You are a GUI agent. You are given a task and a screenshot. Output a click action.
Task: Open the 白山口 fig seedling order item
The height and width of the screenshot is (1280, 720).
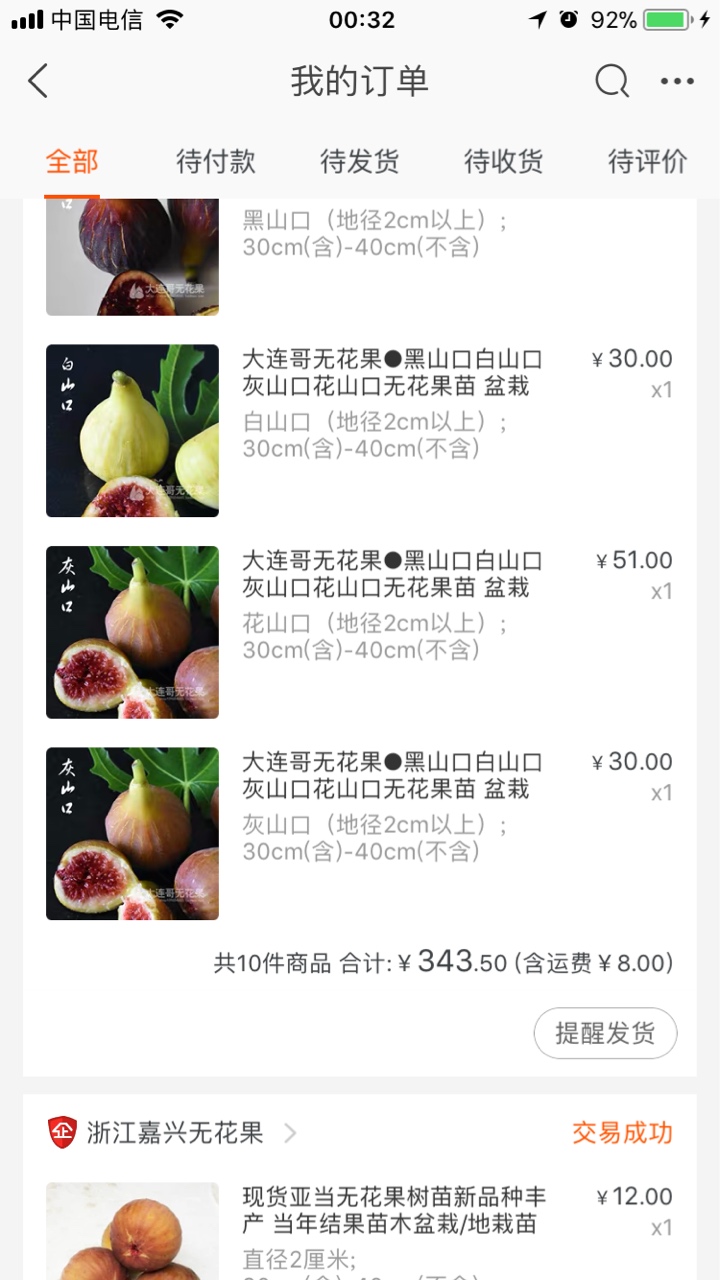360,430
